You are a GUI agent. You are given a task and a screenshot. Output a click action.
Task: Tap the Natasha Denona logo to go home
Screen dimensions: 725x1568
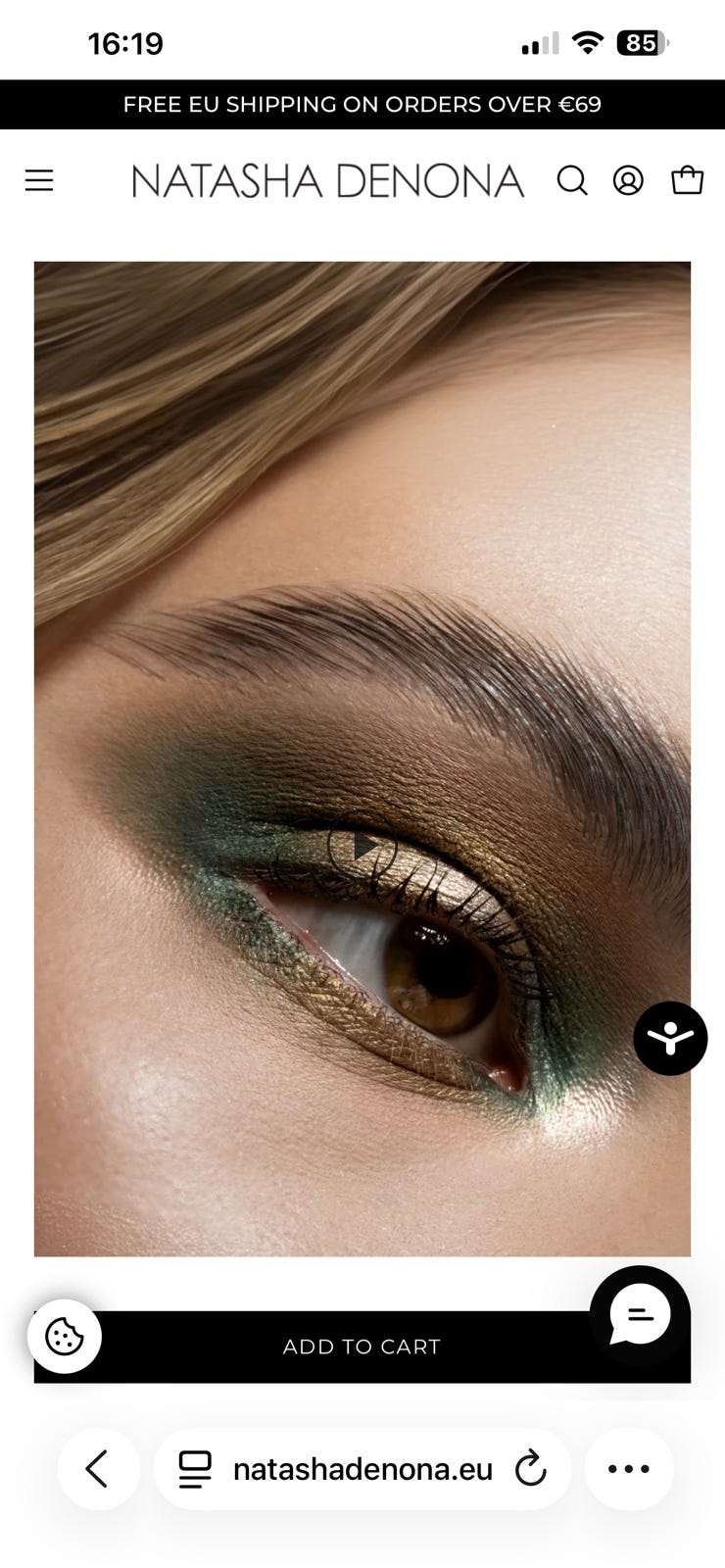[328, 181]
